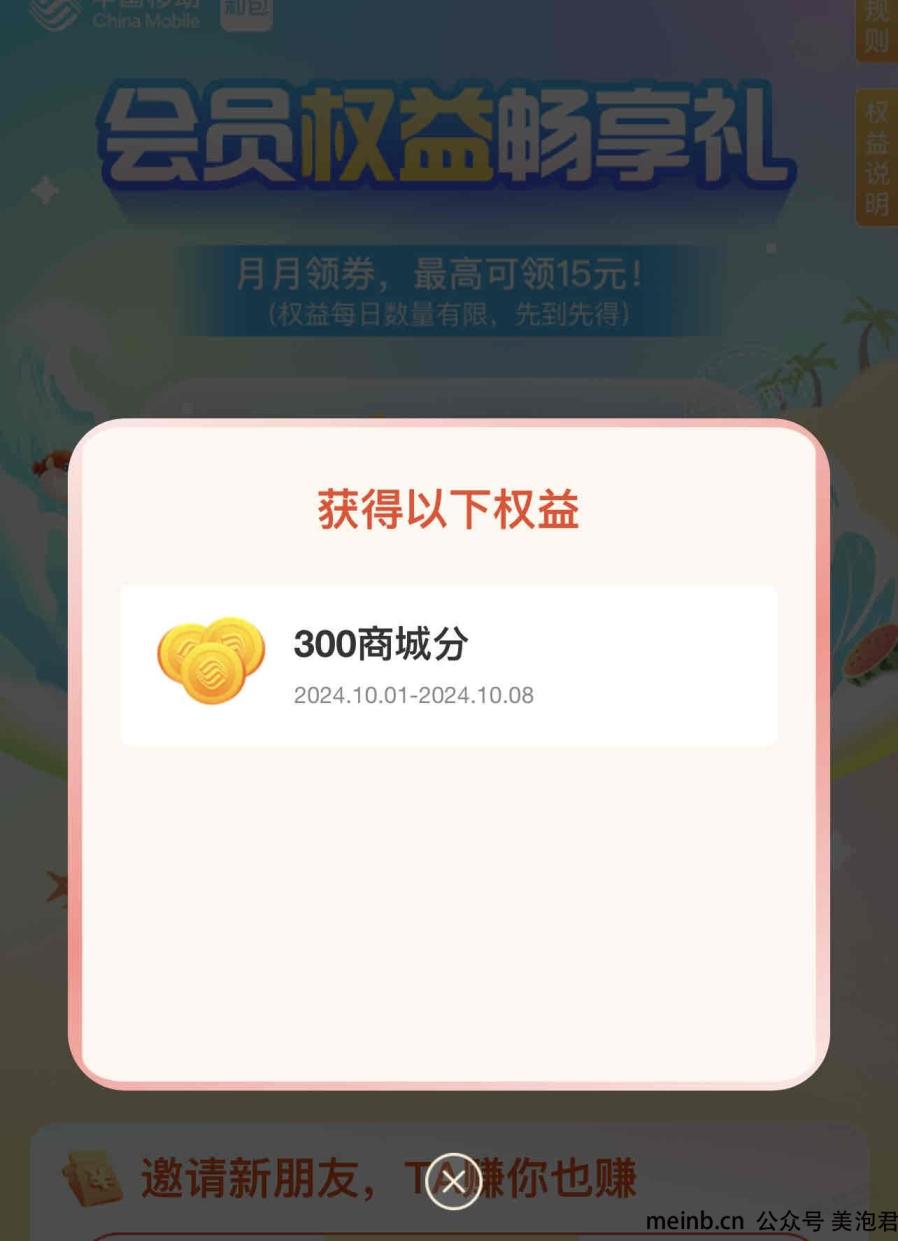The image size is (898, 1241).
Task: Open the 规则 side tab
Action: point(876,28)
